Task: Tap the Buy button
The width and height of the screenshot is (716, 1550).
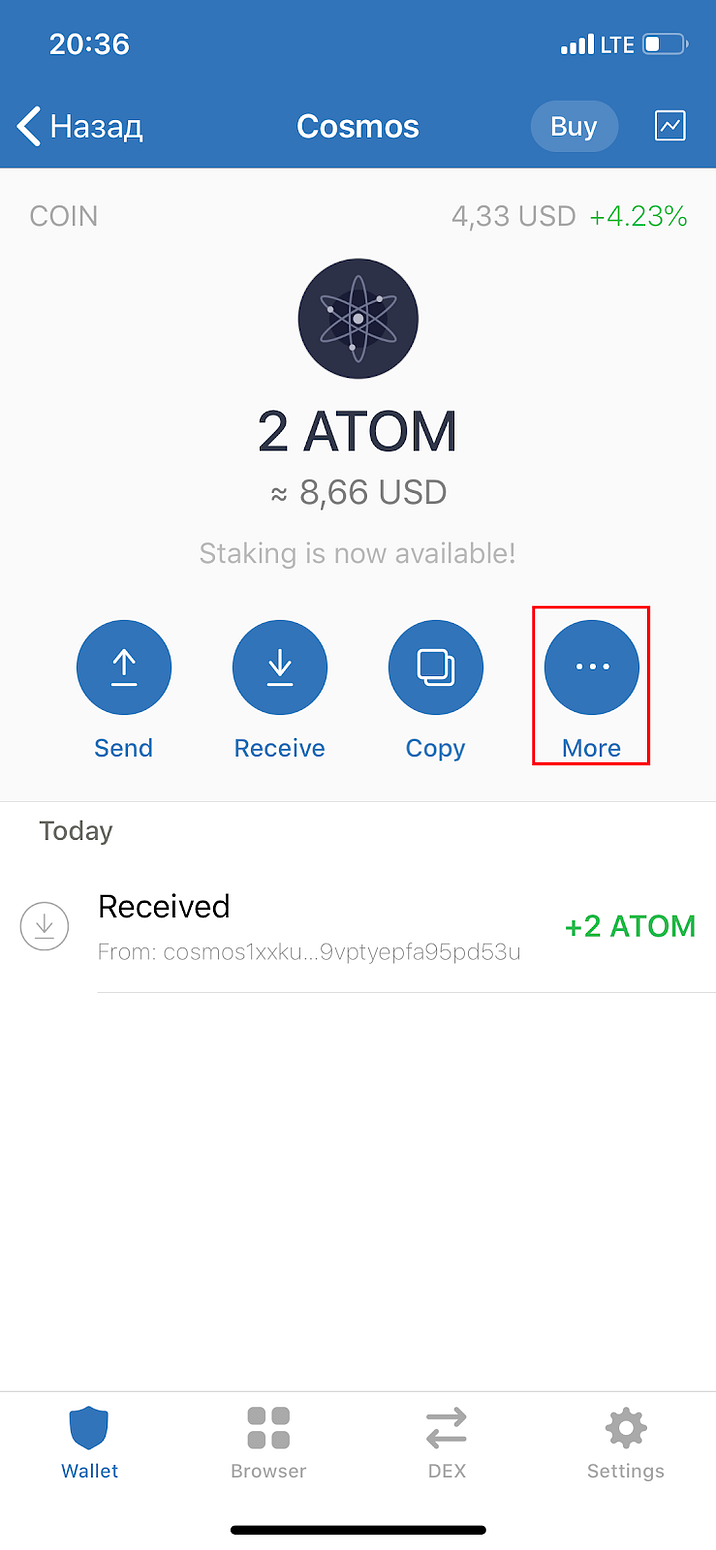Action: click(573, 127)
